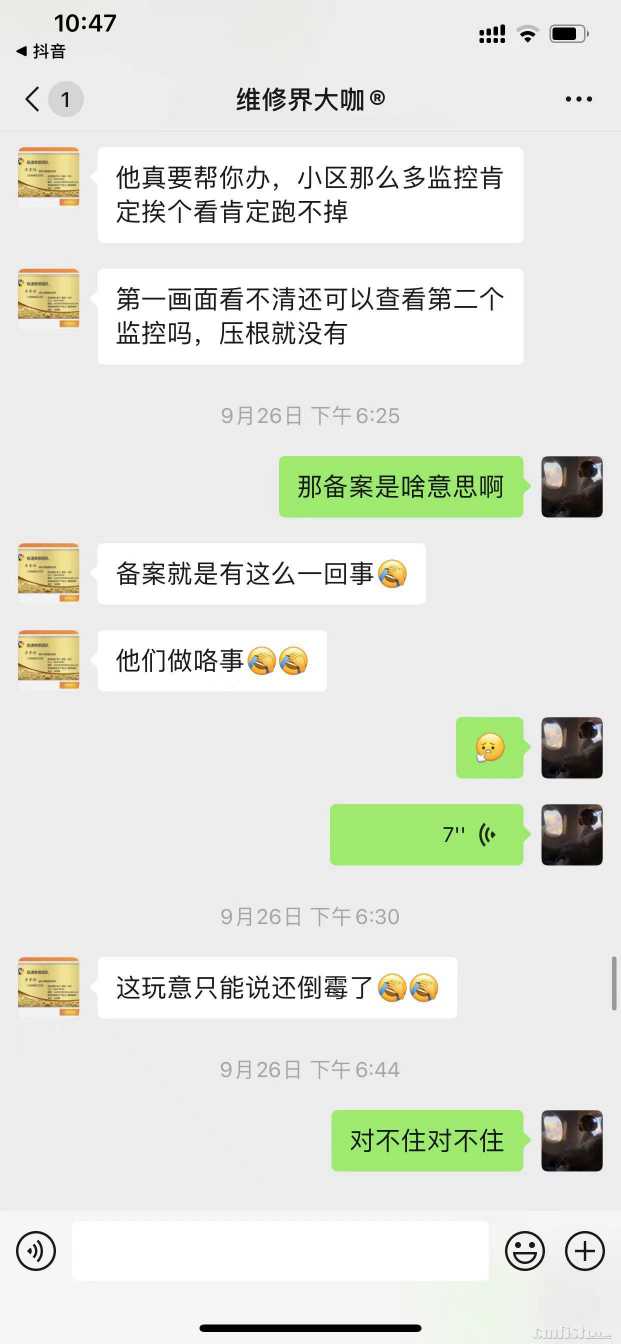Open contact avatar beside 备案就是有这么一回事

pos(48,573)
